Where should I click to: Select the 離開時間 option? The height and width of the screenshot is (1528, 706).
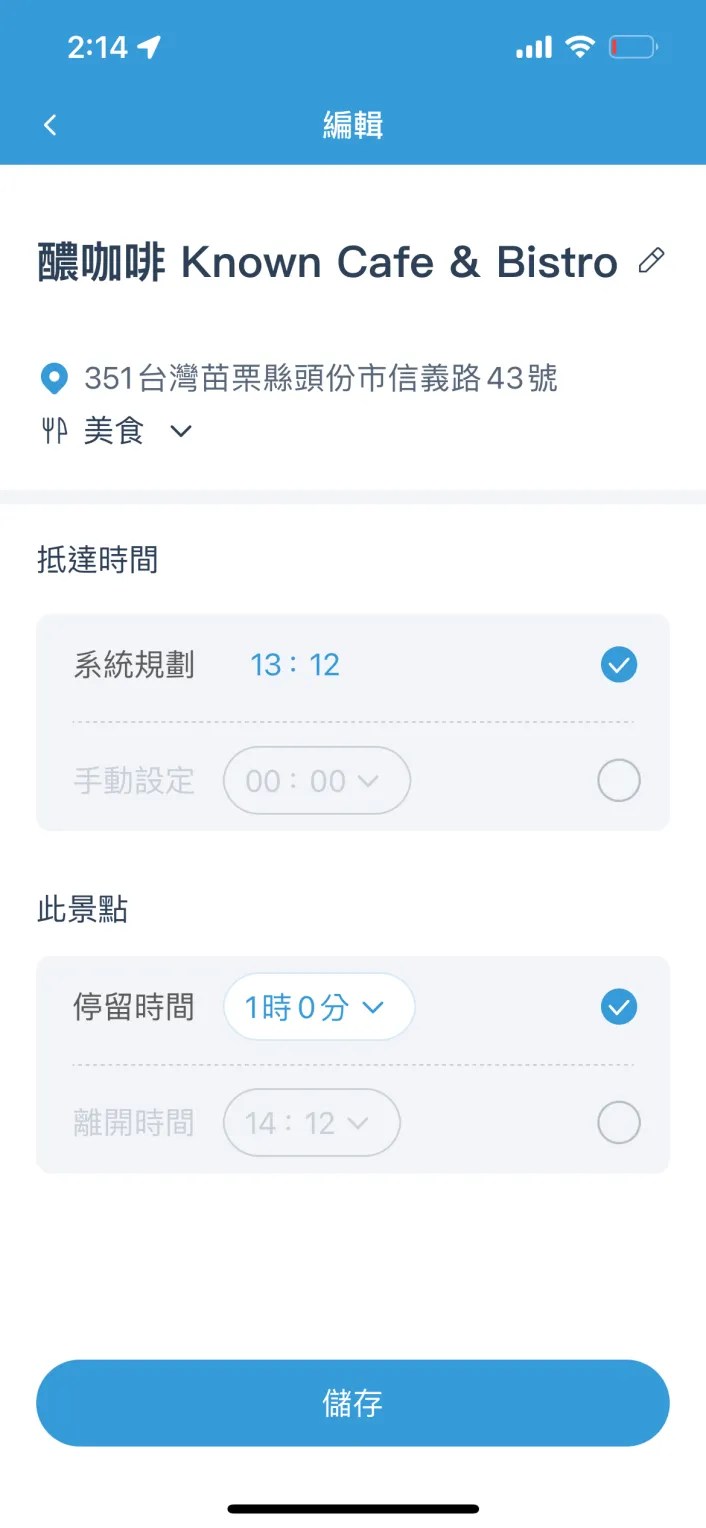[619, 1123]
